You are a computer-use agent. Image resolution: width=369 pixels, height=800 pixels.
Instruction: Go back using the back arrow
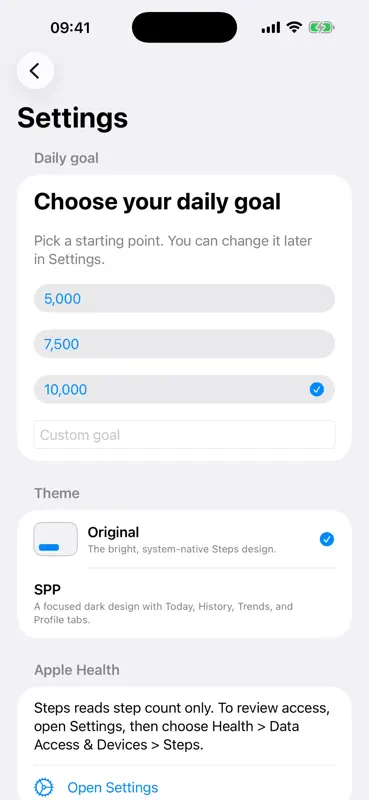pyautogui.click(x=35, y=71)
